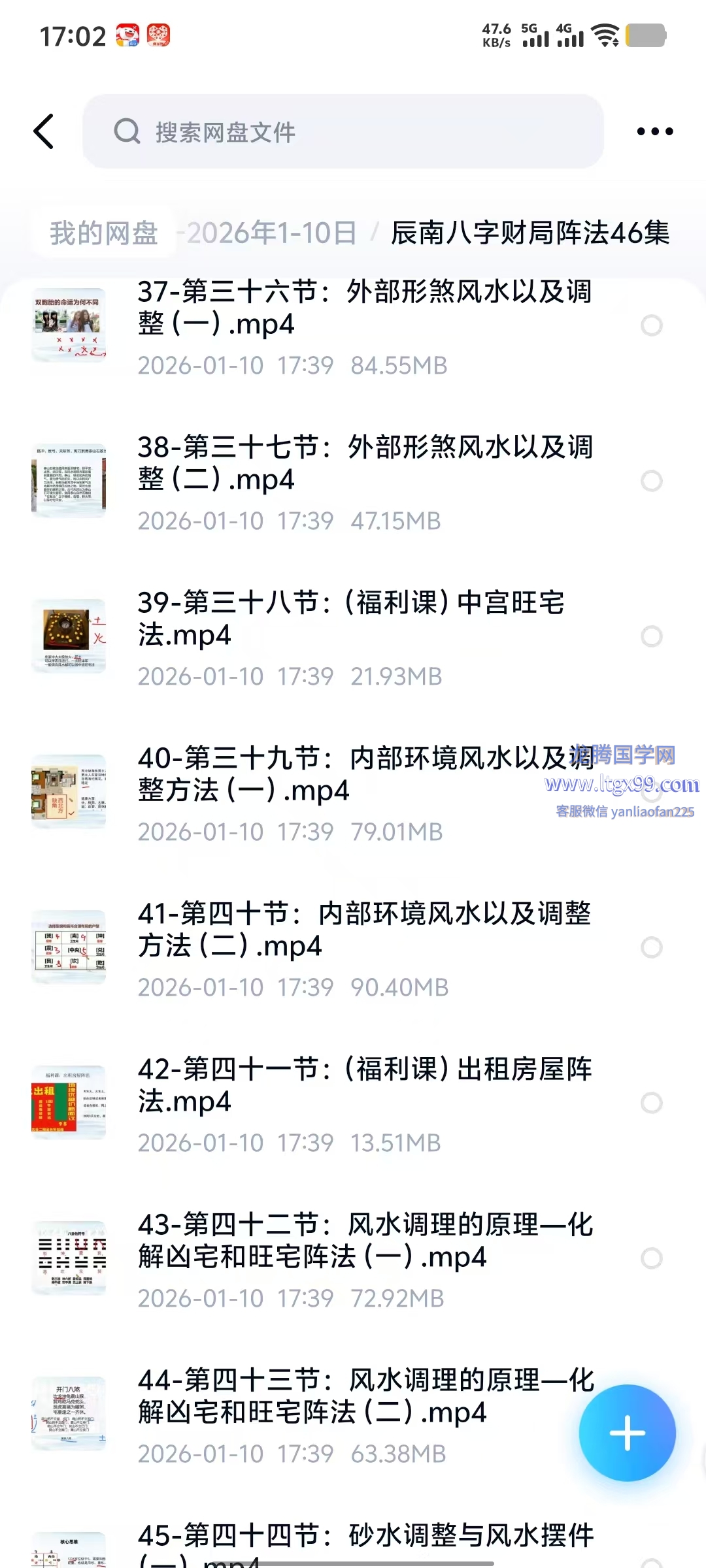Open video 37-第三十六节 外部形煞风水(一)
The image size is (706, 1568).
(x=363, y=308)
